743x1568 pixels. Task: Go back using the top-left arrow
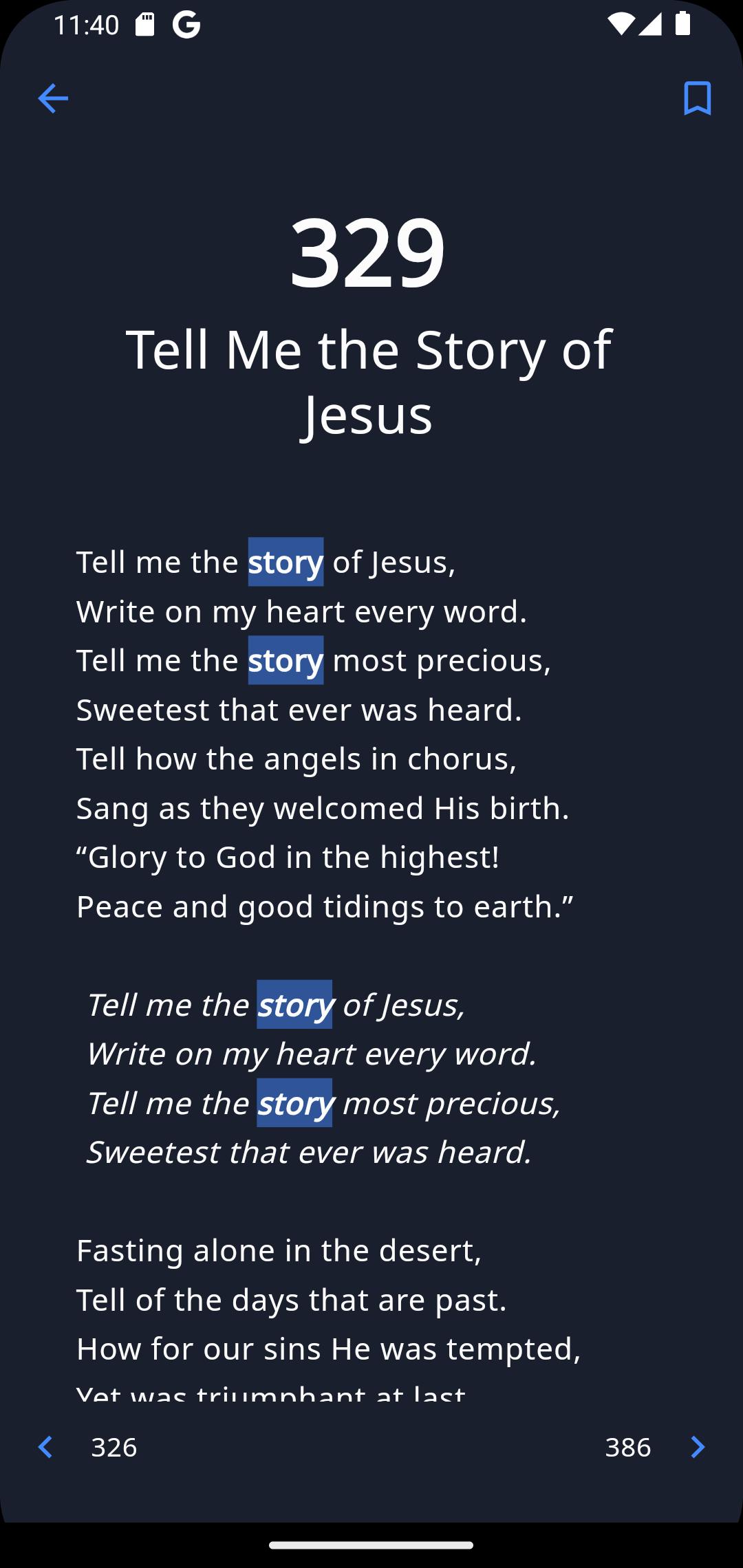pyautogui.click(x=53, y=98)
